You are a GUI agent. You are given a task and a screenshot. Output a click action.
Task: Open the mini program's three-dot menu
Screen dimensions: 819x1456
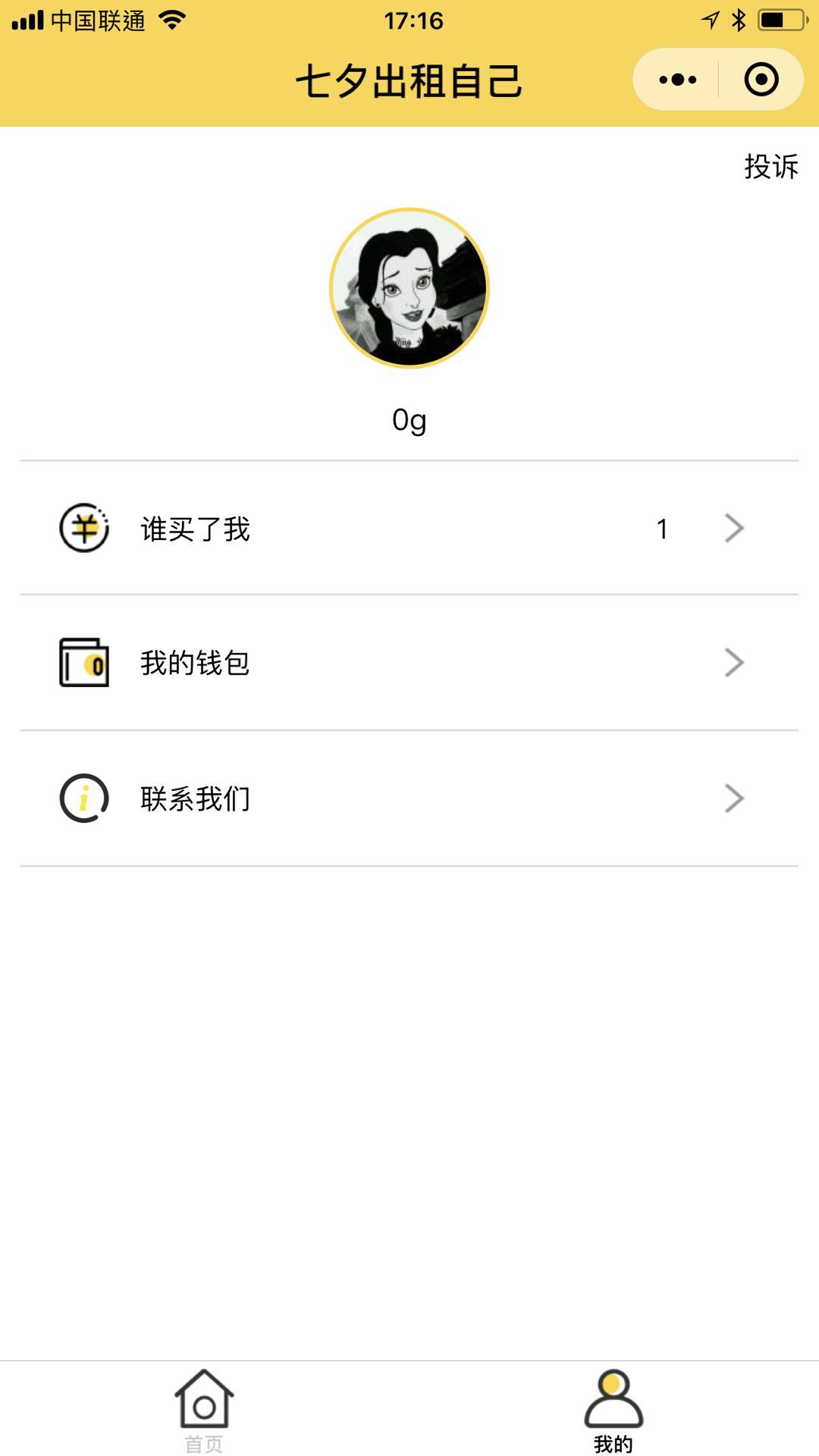677,80
